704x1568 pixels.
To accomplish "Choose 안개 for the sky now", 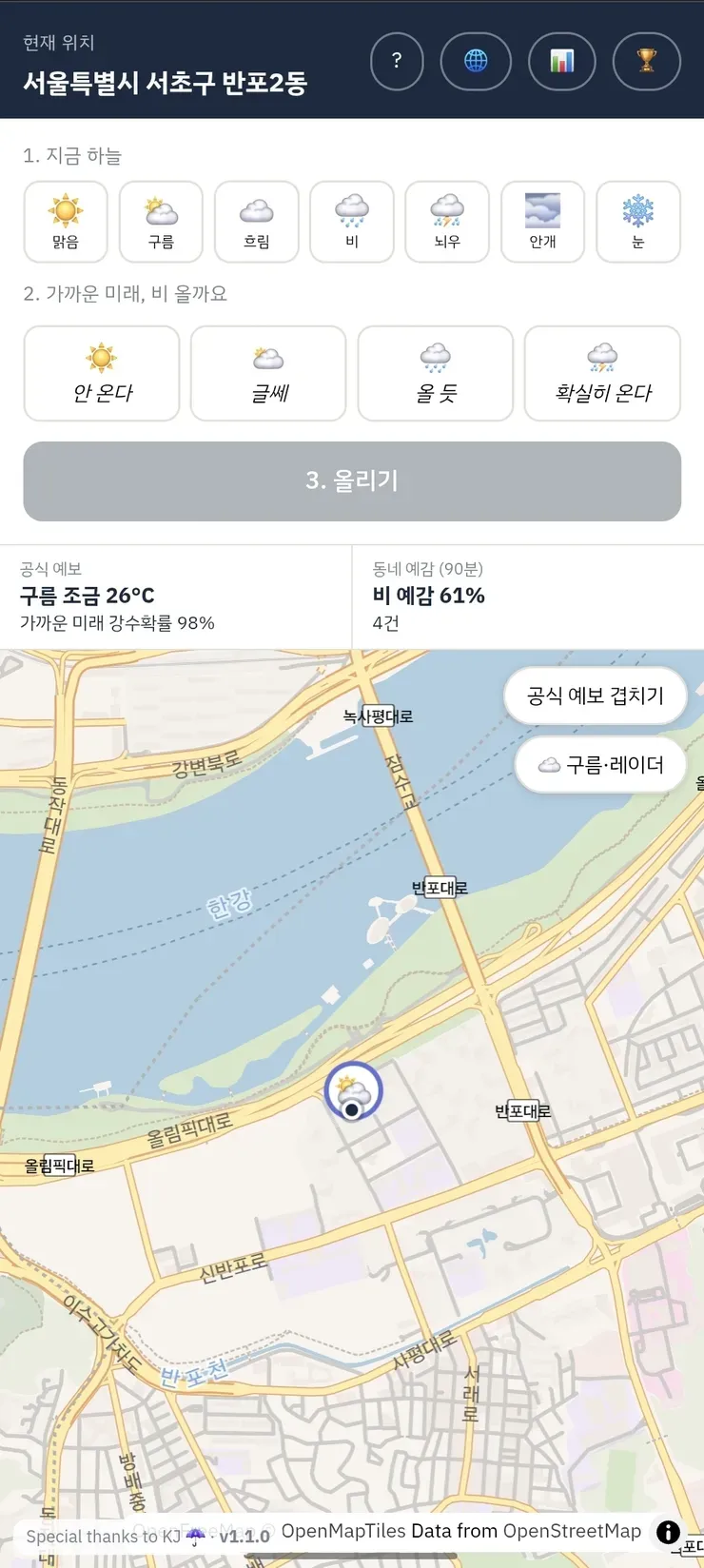I will [x=543, y=222].
